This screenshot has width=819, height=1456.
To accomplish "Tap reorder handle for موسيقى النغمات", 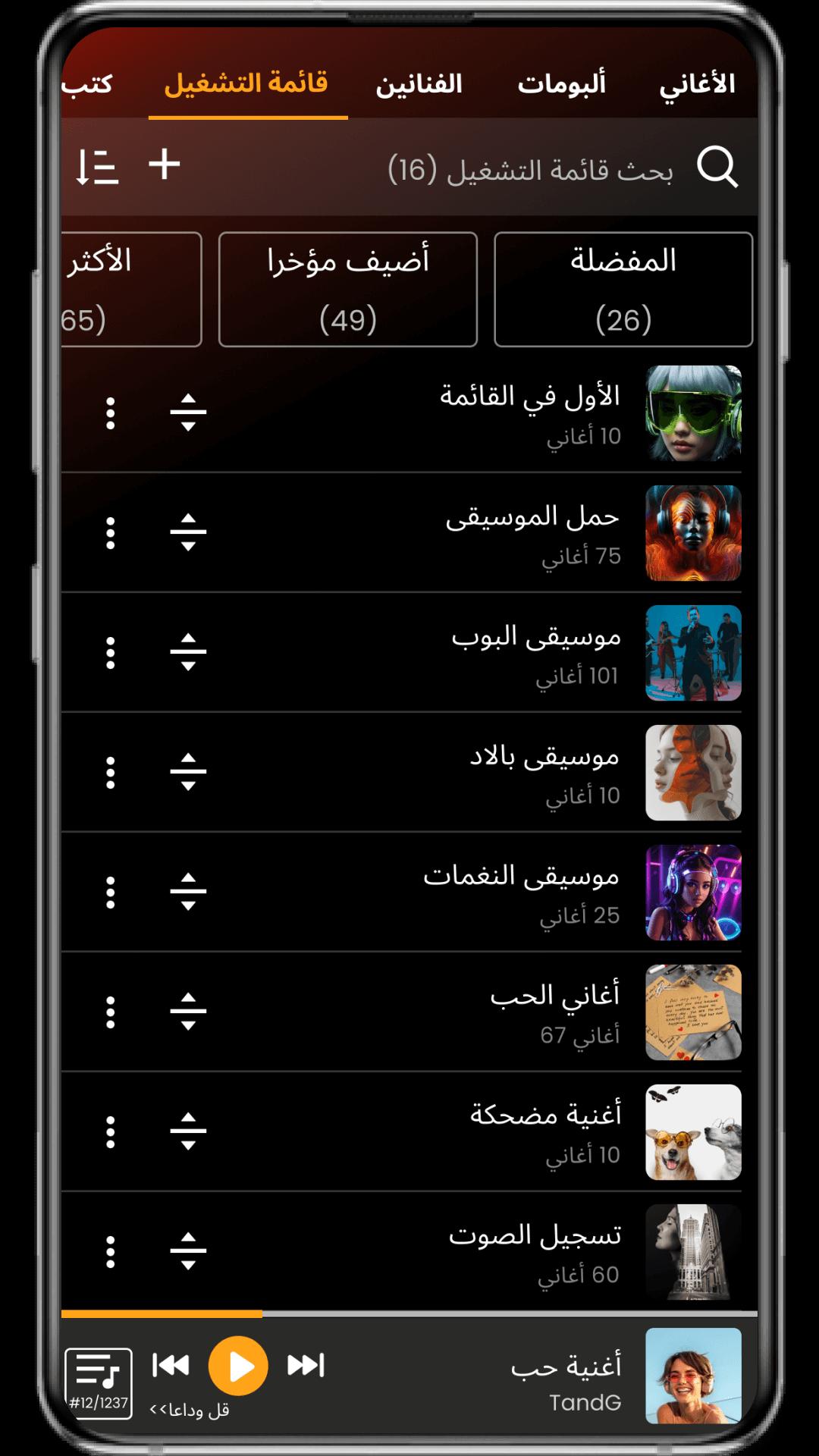I will coord(188,893).
